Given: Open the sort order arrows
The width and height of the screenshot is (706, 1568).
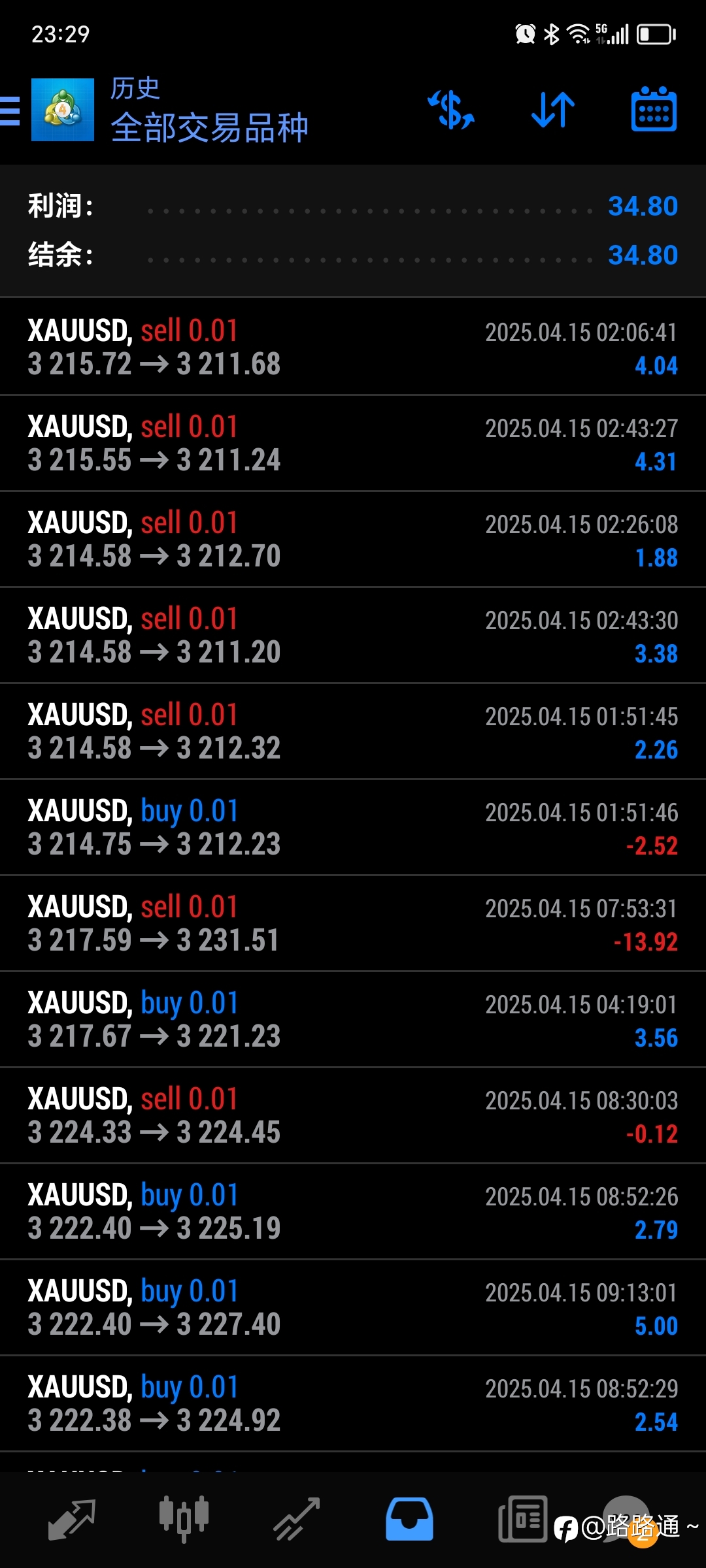Looking at the screenshot, I should tap(553, 110).
